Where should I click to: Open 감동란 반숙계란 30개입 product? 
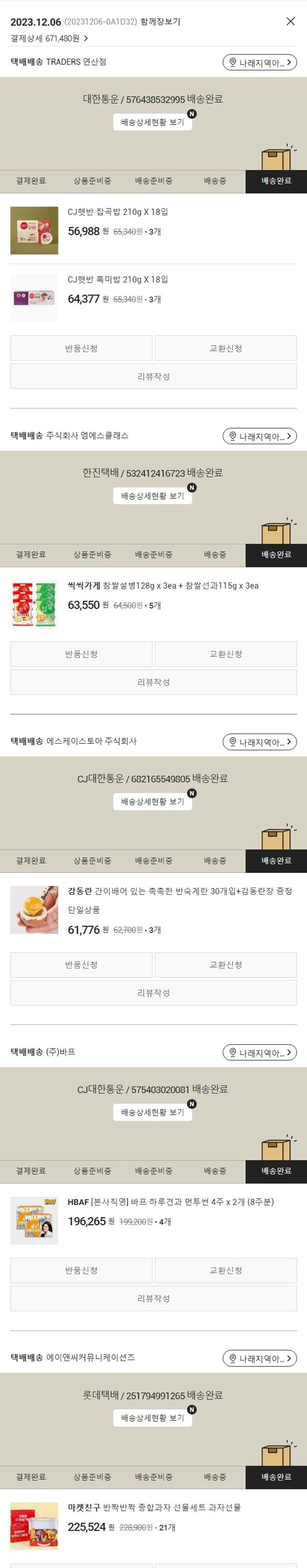180,891
